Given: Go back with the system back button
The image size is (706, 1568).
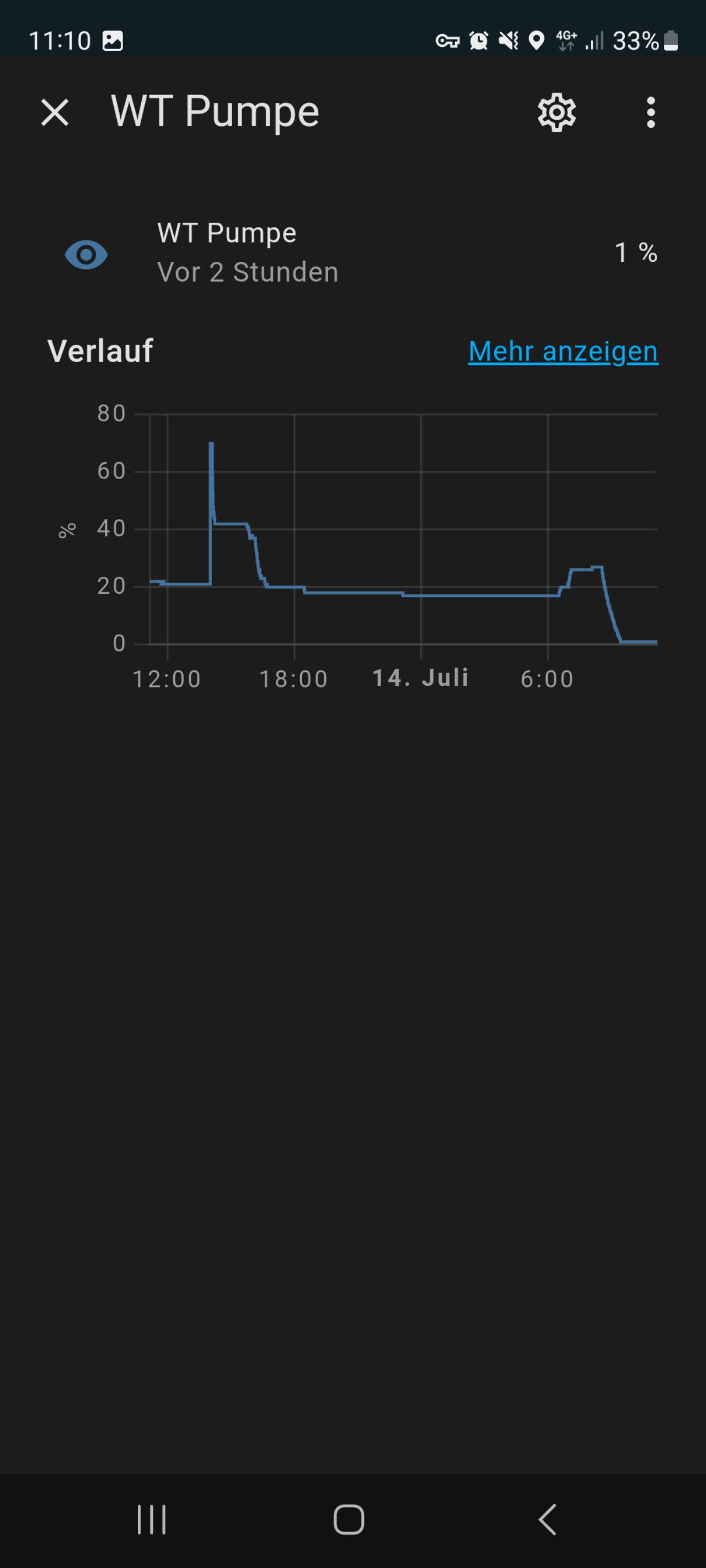Looking at the screenshot, I should 547,1519.
